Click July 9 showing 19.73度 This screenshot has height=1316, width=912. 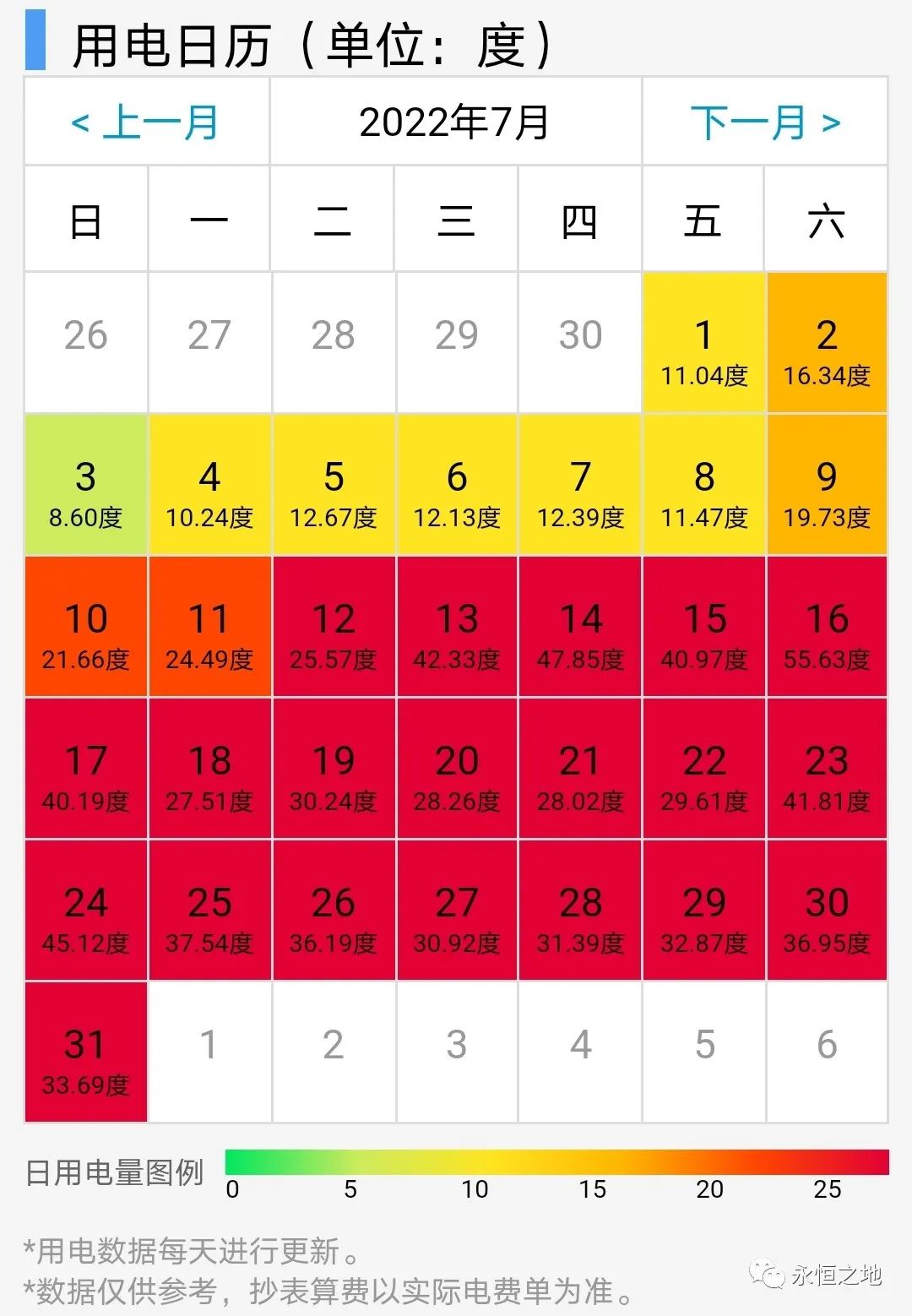pyautogui.click(x=826, y=484)
